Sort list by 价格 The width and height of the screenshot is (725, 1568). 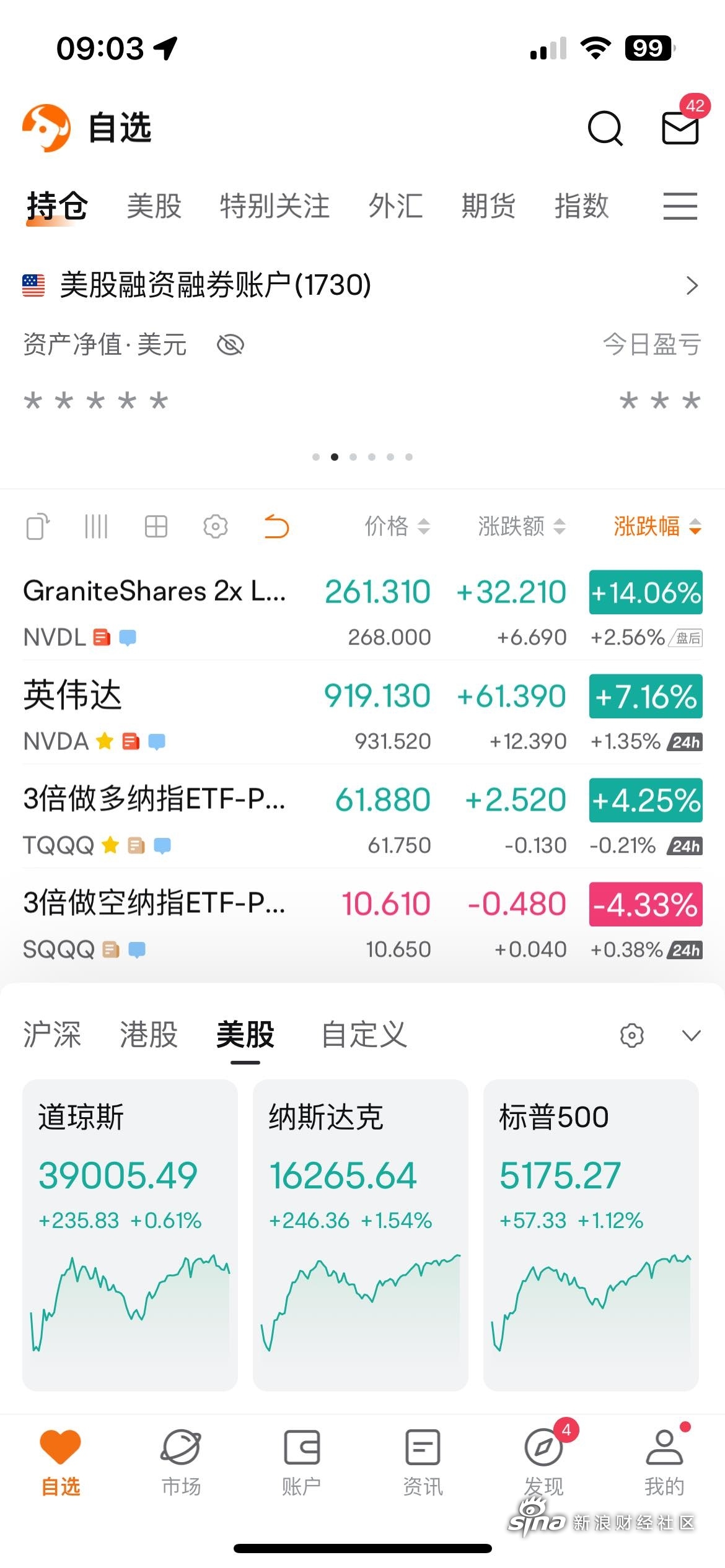pyautogui.click(x=397, y=526)
